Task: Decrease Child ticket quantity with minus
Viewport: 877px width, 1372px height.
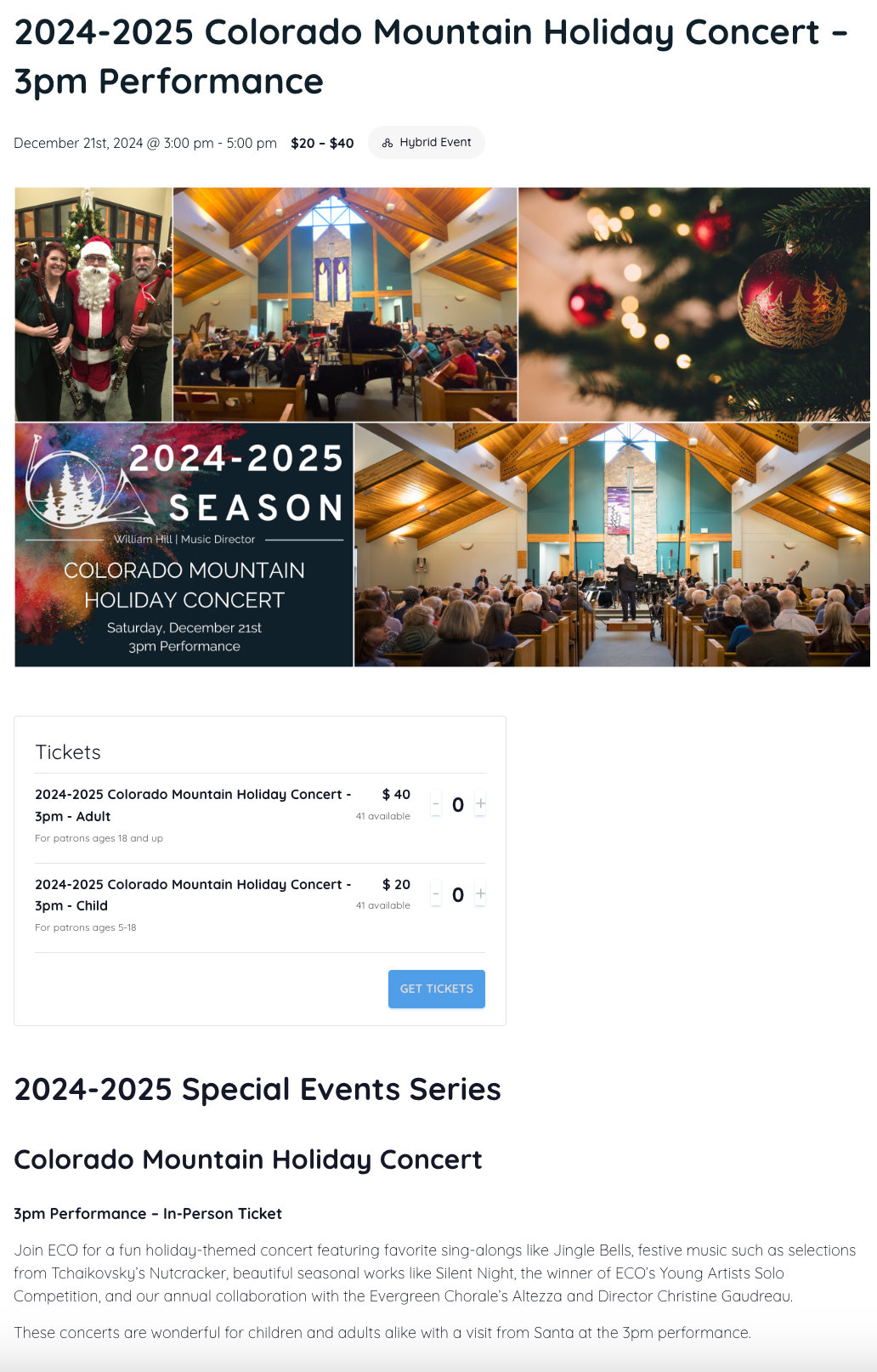Action: coord(436,894)
